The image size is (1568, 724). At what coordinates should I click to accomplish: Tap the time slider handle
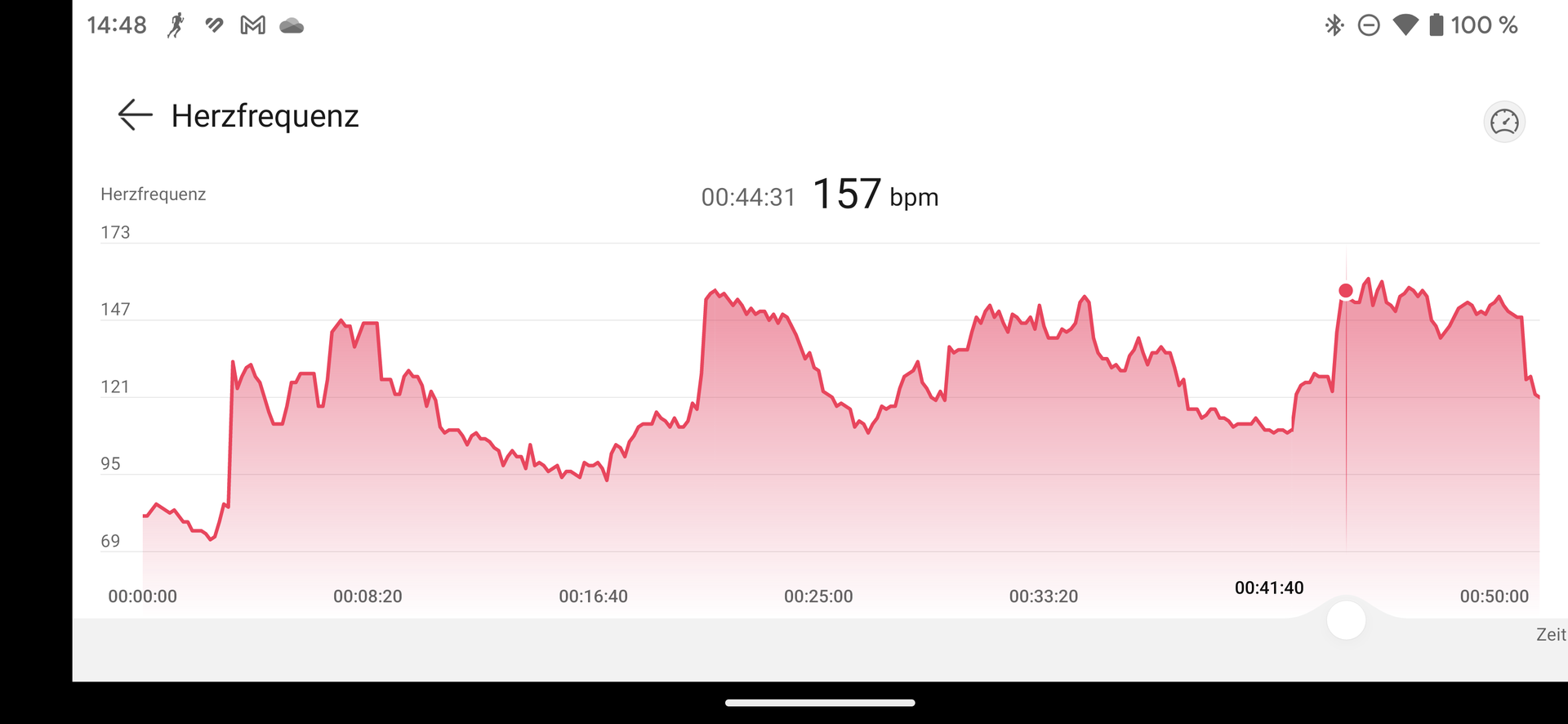click(1346, 620)
